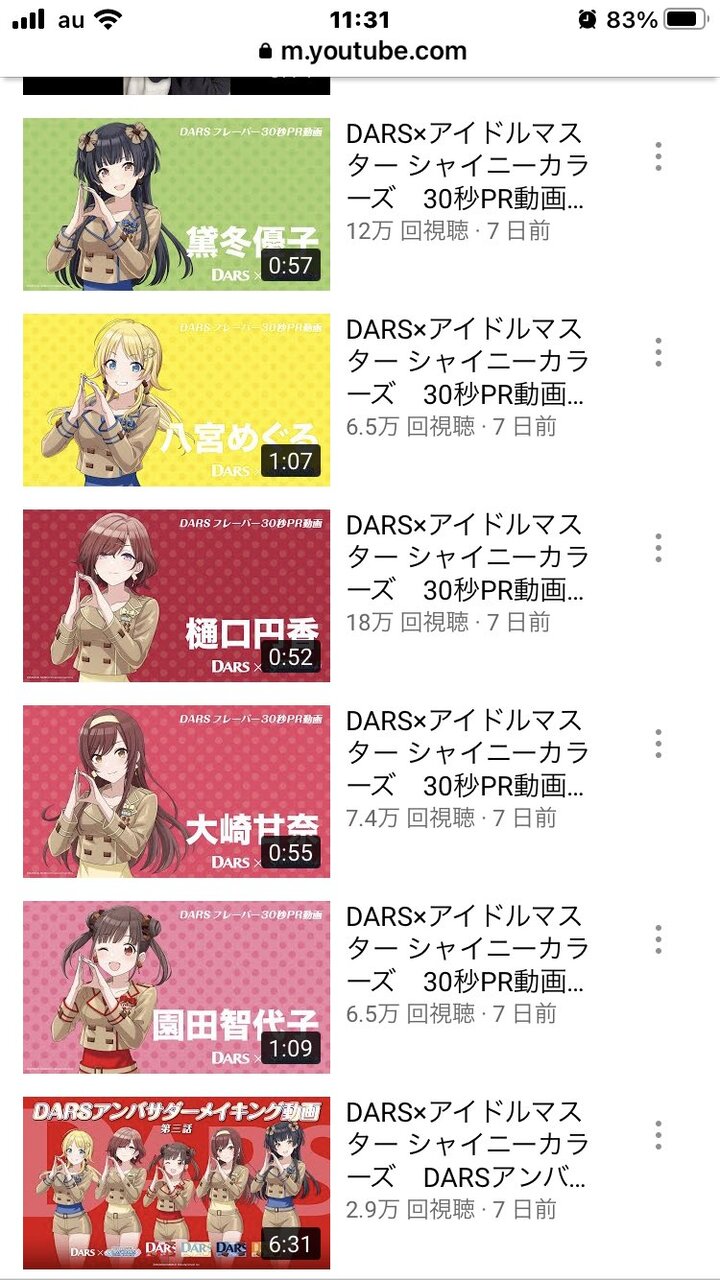Open the overflow menu for the アンバサダーメイキング video
This screenshot has width=720, height=1280.
pyautogui.click(x=657, y=1134)
